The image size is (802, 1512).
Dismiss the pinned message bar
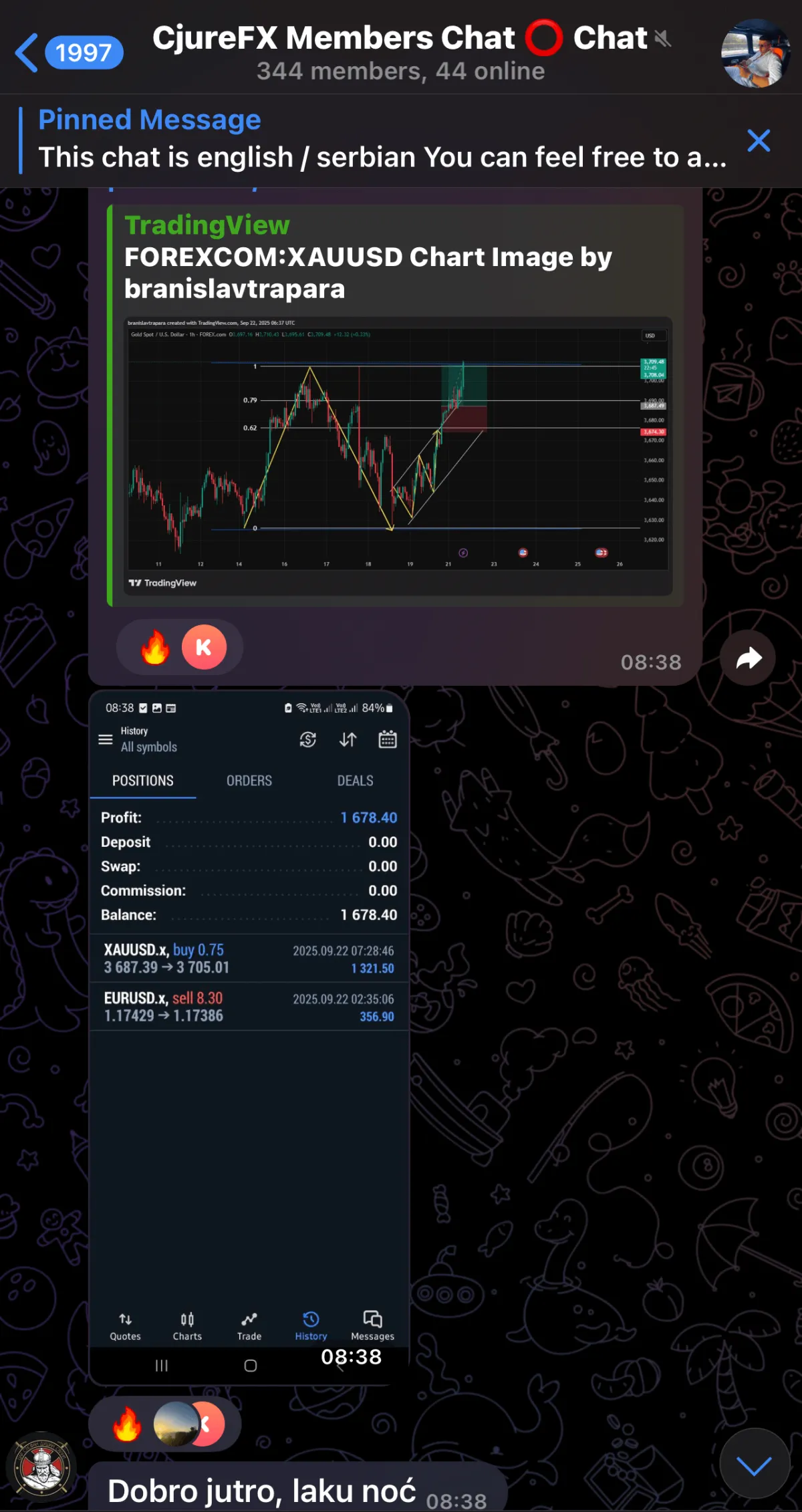pos(759,140)
